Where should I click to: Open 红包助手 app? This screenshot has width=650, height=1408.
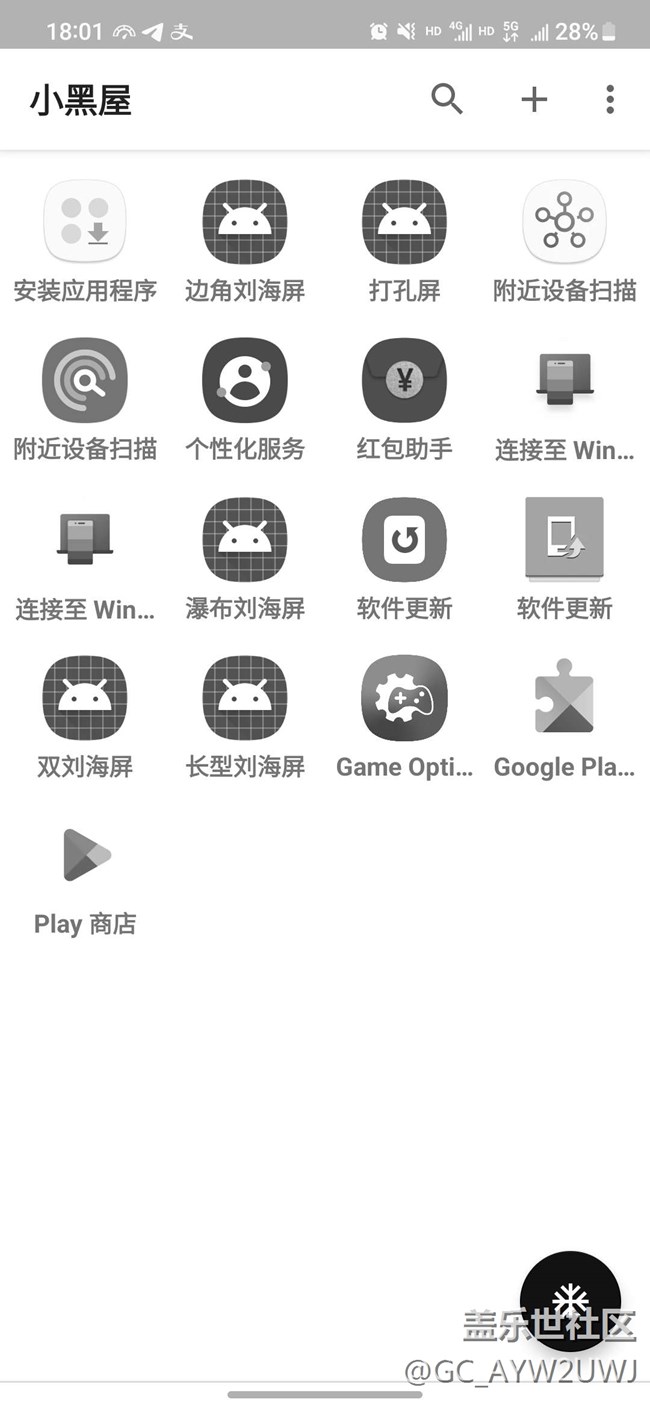[404, 381]
